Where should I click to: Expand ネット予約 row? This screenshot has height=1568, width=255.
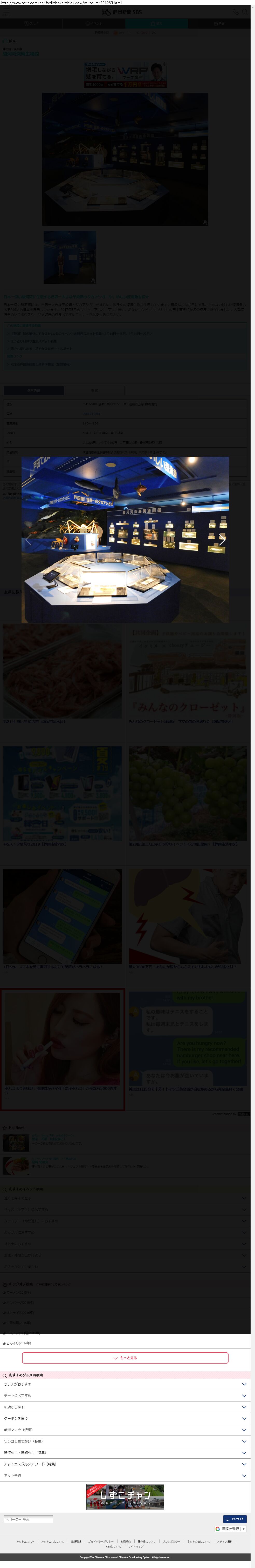tap(125, 1476)
